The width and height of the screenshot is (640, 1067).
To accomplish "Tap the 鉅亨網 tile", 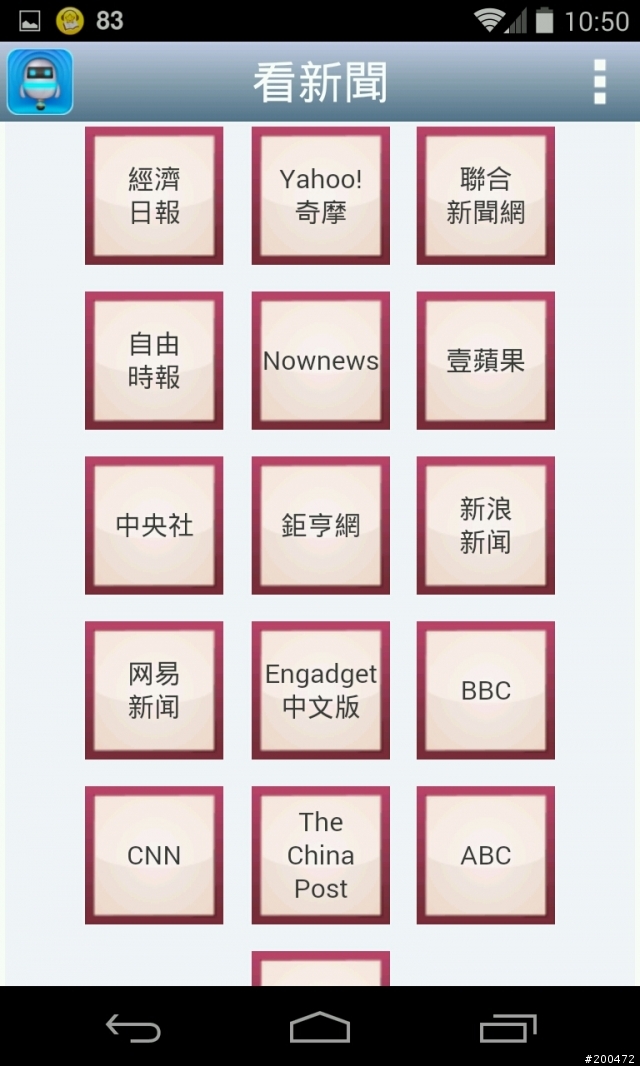I will point(320,525).
